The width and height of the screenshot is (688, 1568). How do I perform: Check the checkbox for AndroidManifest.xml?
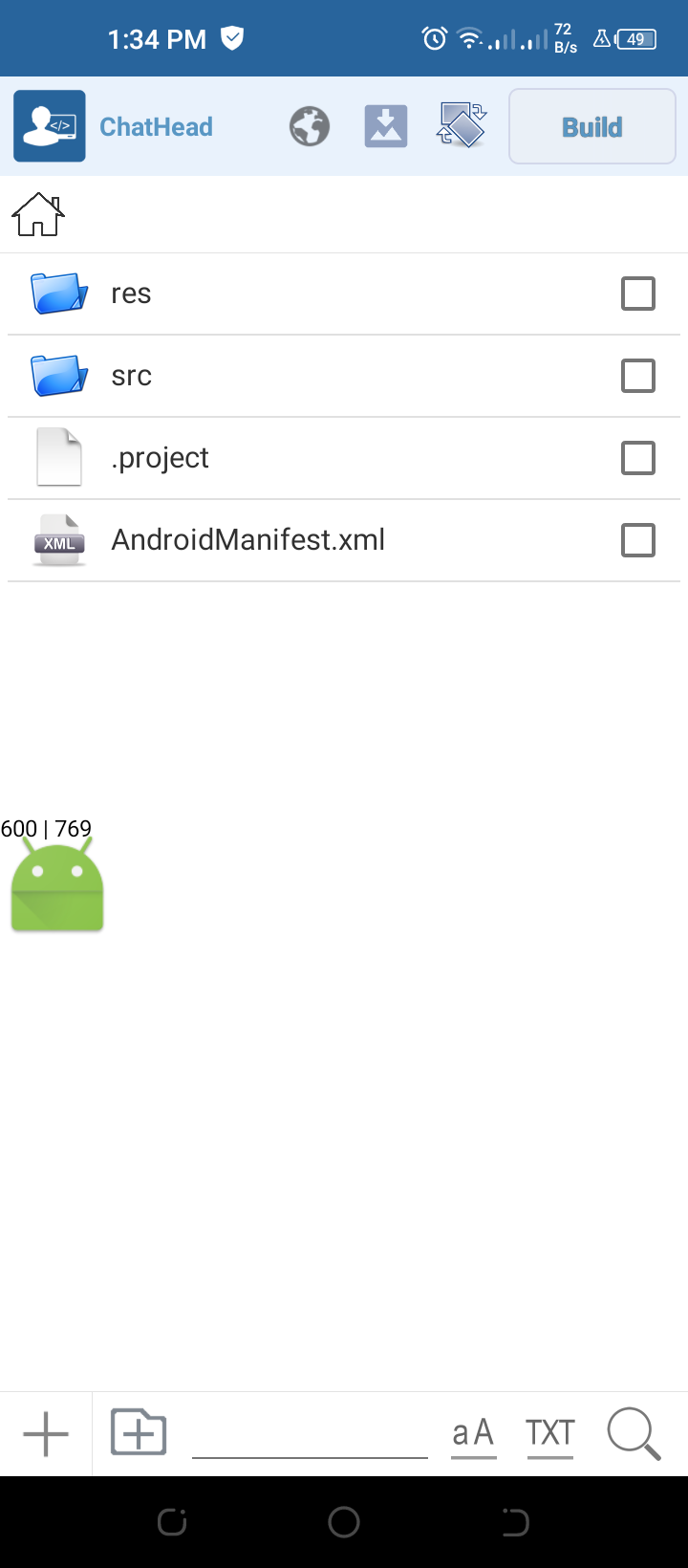click(637, 539)
